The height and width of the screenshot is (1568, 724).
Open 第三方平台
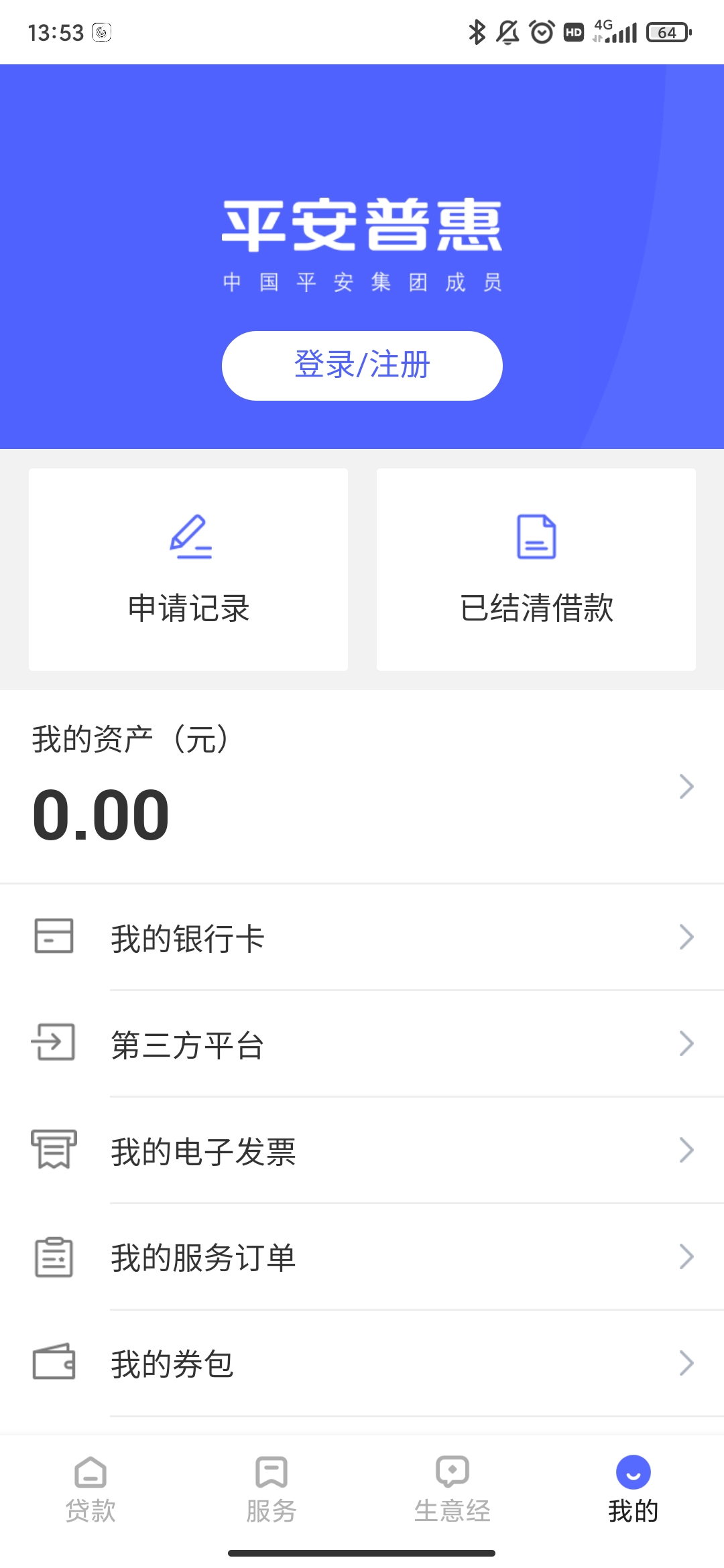coord(362,1044)
